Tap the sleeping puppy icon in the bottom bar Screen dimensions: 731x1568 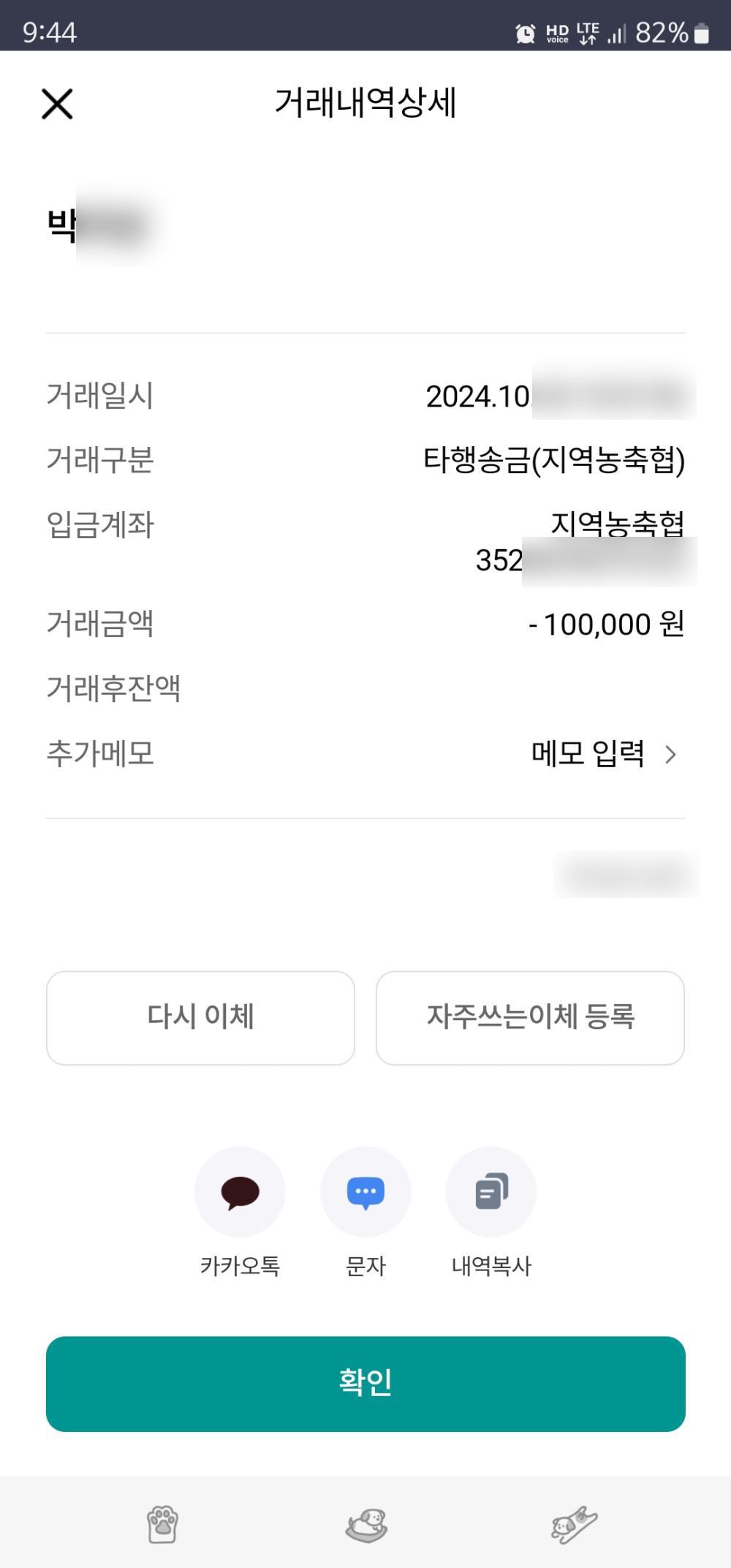tap(366, 1525)
